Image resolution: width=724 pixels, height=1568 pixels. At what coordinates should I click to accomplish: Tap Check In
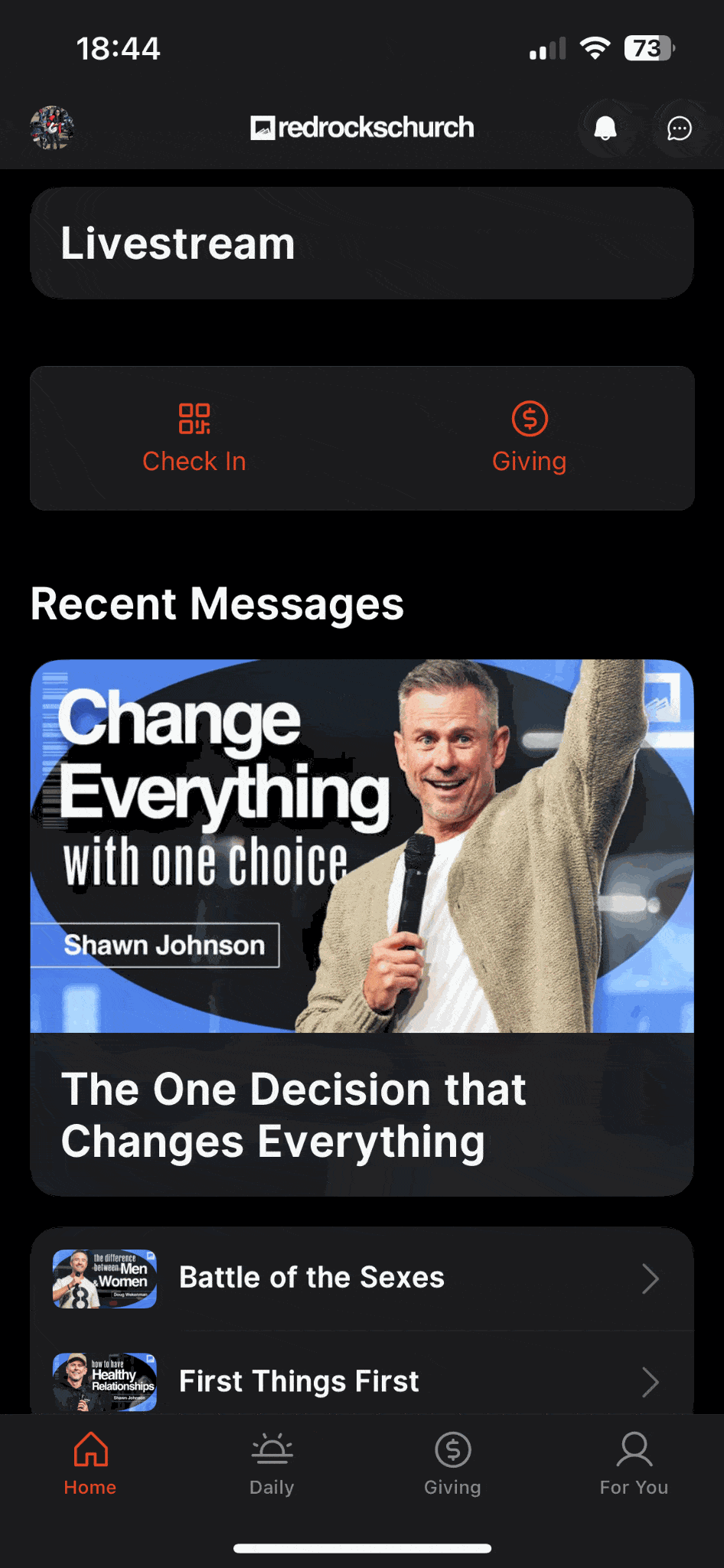click(194, 439)
